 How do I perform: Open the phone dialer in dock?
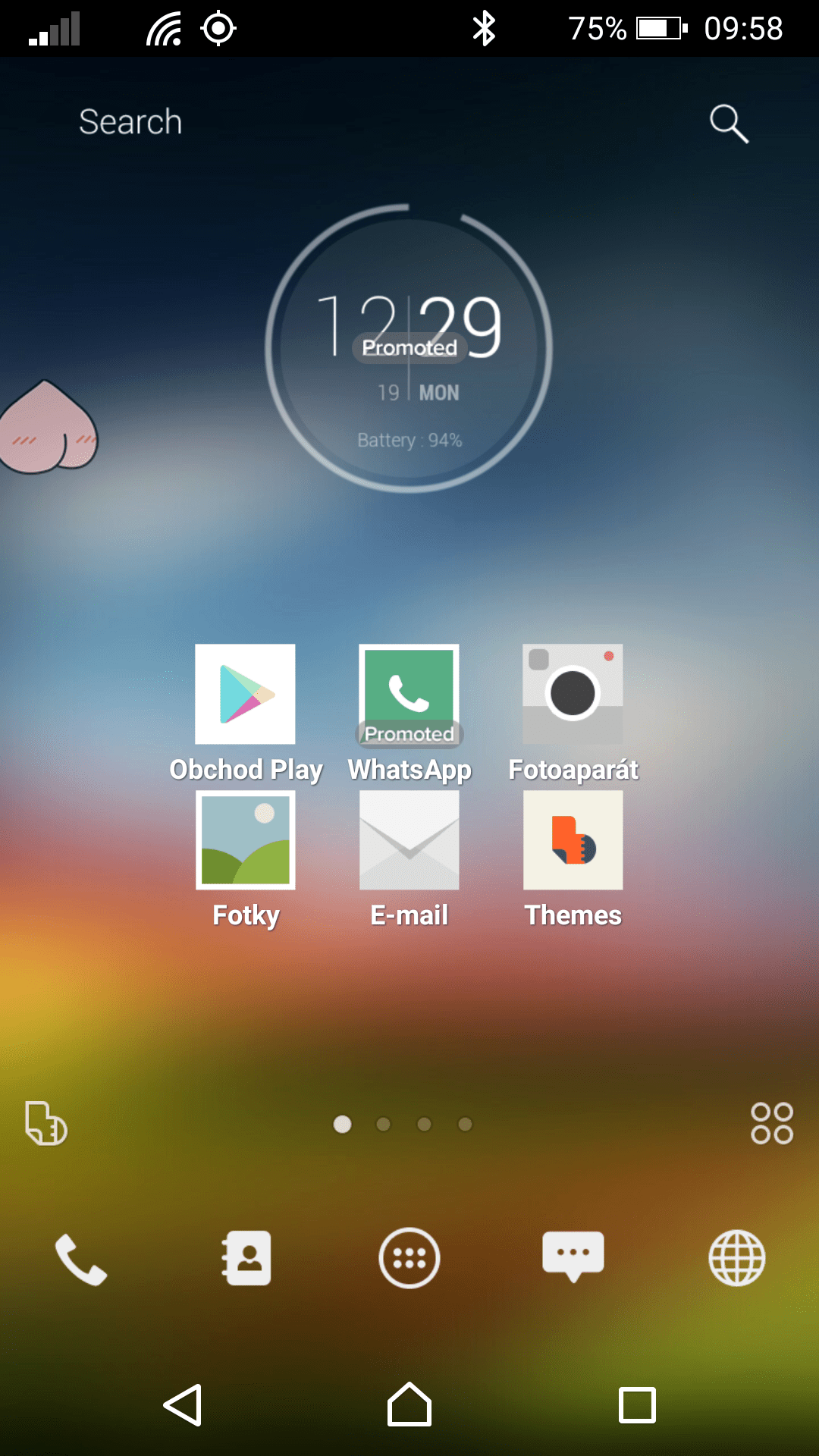coord(81,1259)
